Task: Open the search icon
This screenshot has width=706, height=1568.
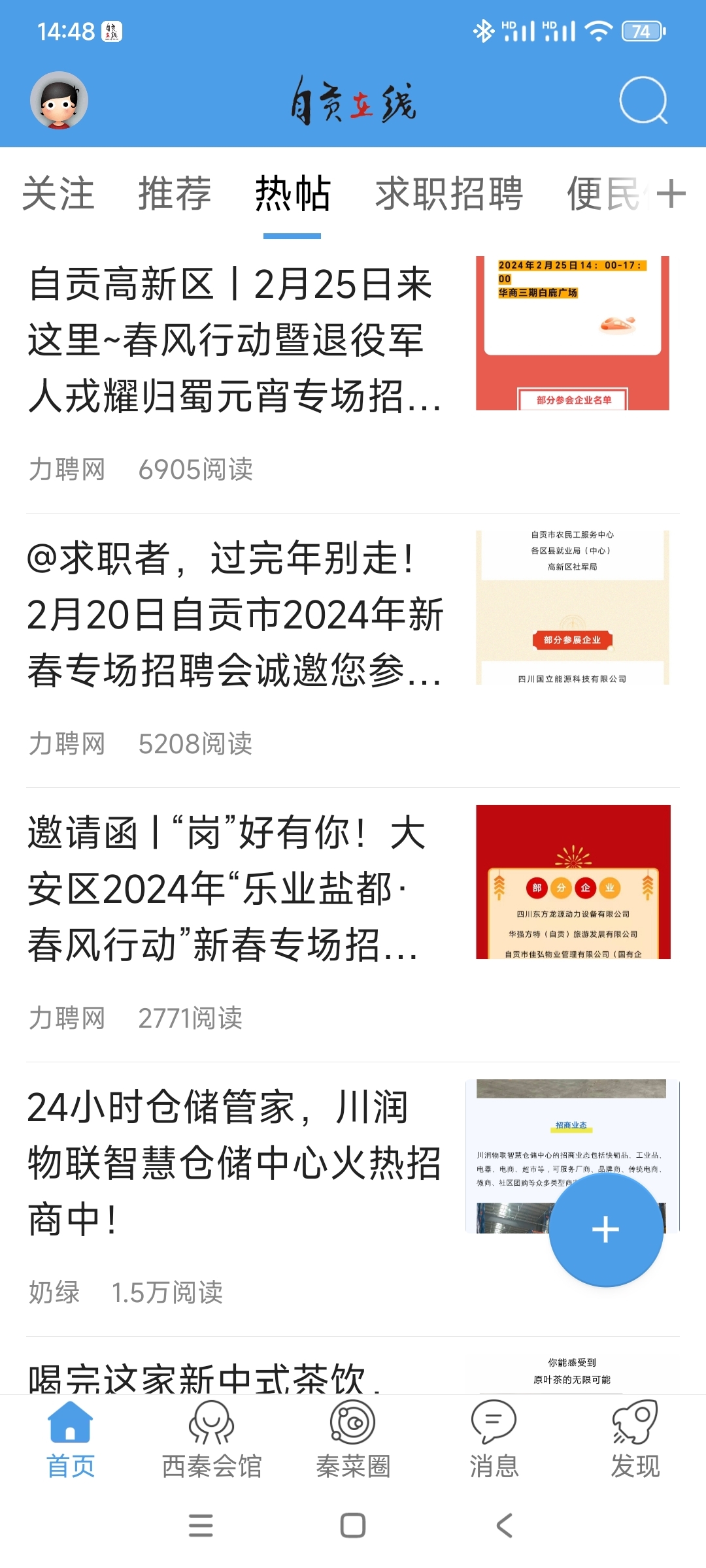Action: point(643,100)
